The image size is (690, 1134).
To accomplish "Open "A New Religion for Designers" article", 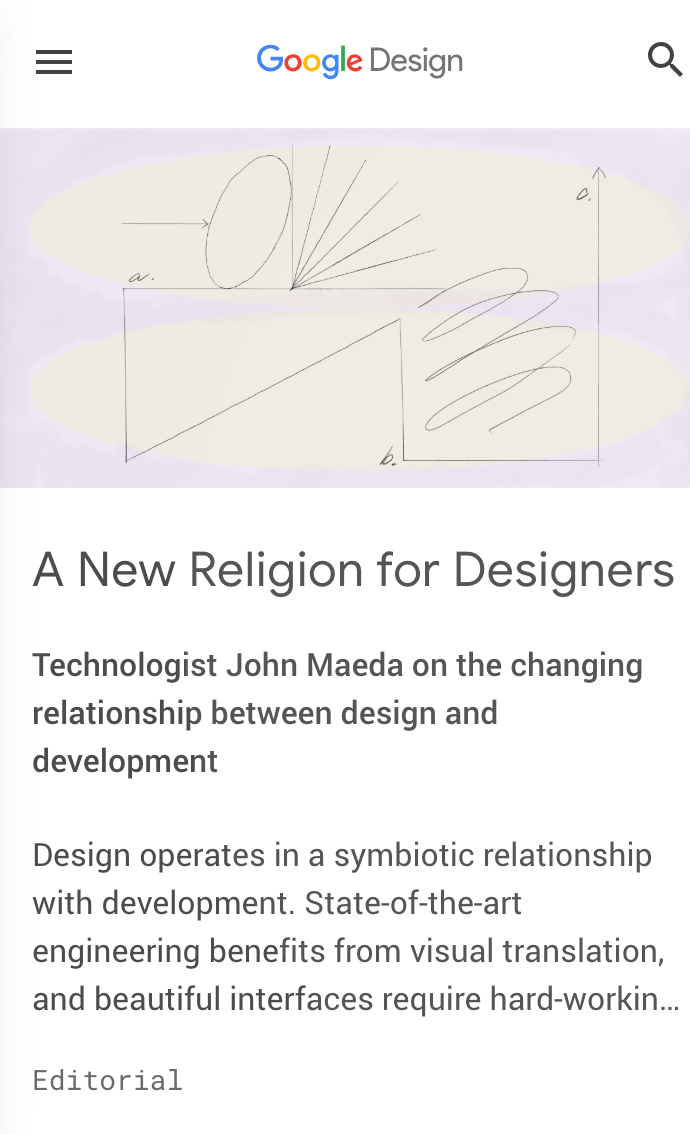I will (x=353, y=570).
